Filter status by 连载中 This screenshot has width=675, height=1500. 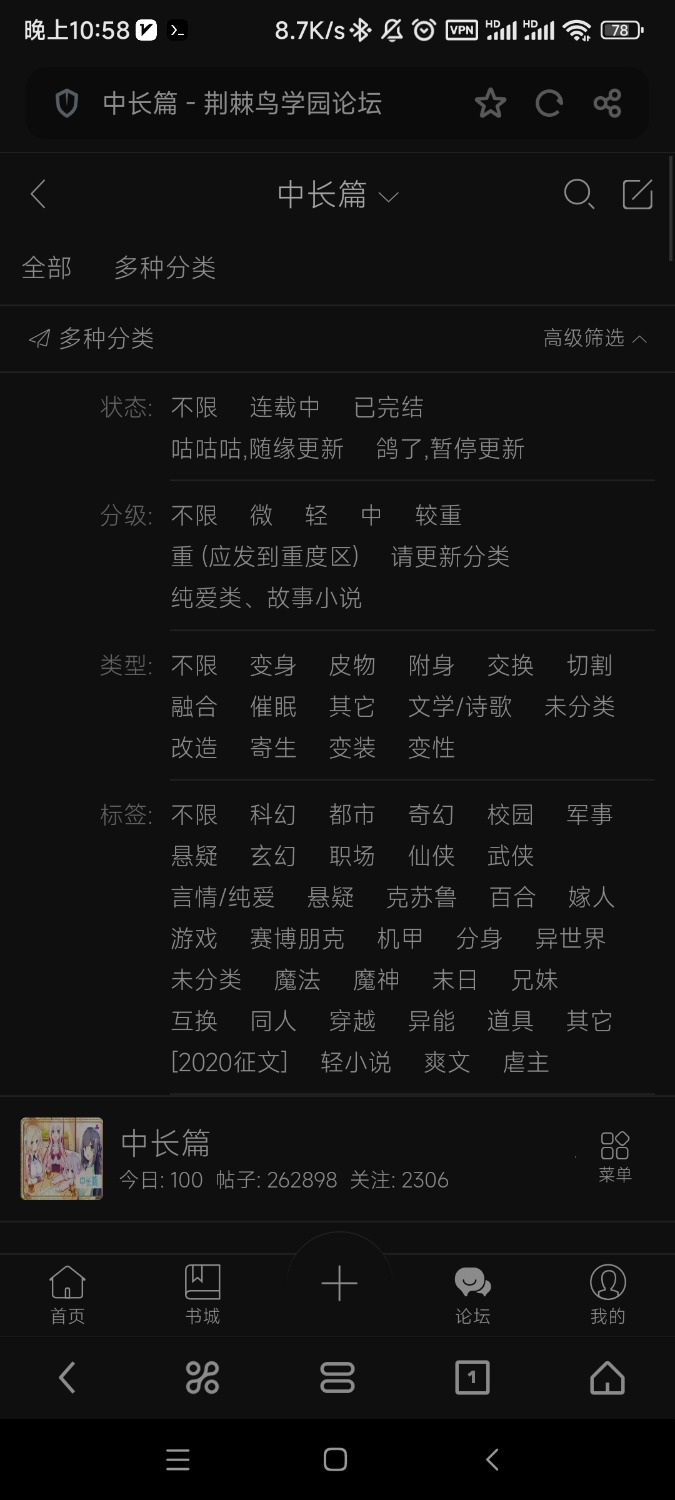(285, 408)
